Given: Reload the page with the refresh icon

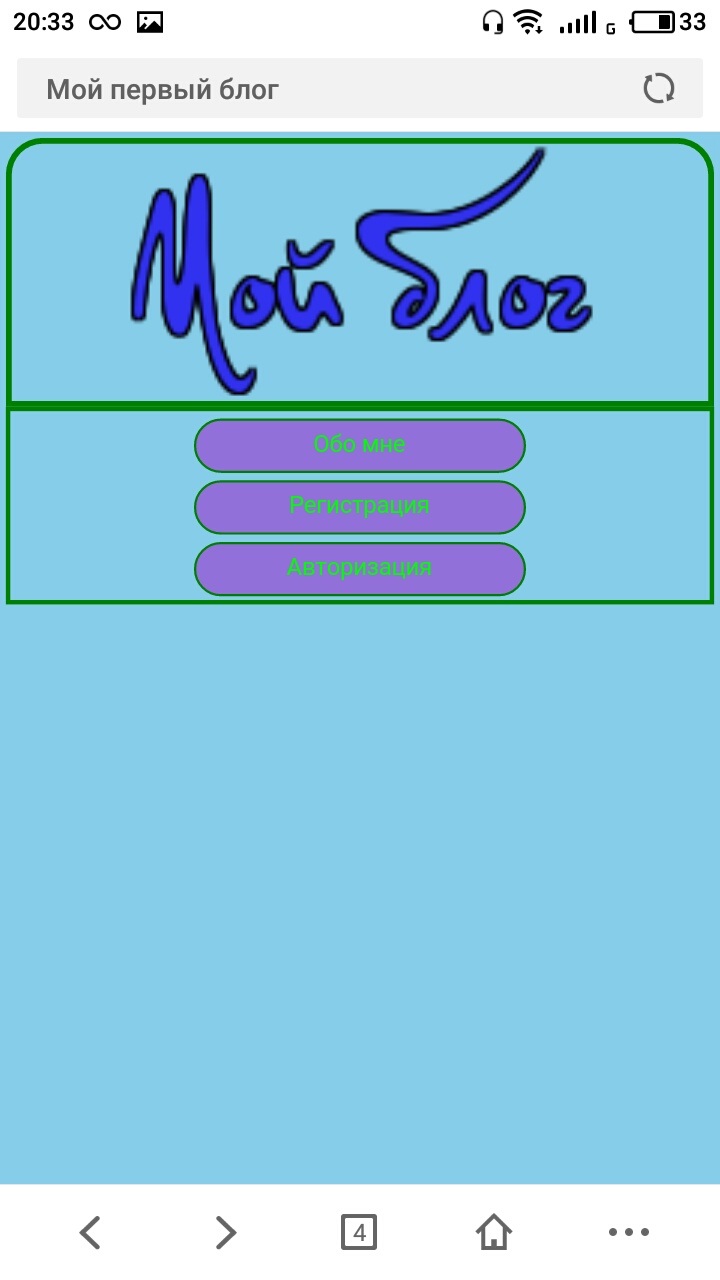Looking at the screenshot, I should 658,89.
